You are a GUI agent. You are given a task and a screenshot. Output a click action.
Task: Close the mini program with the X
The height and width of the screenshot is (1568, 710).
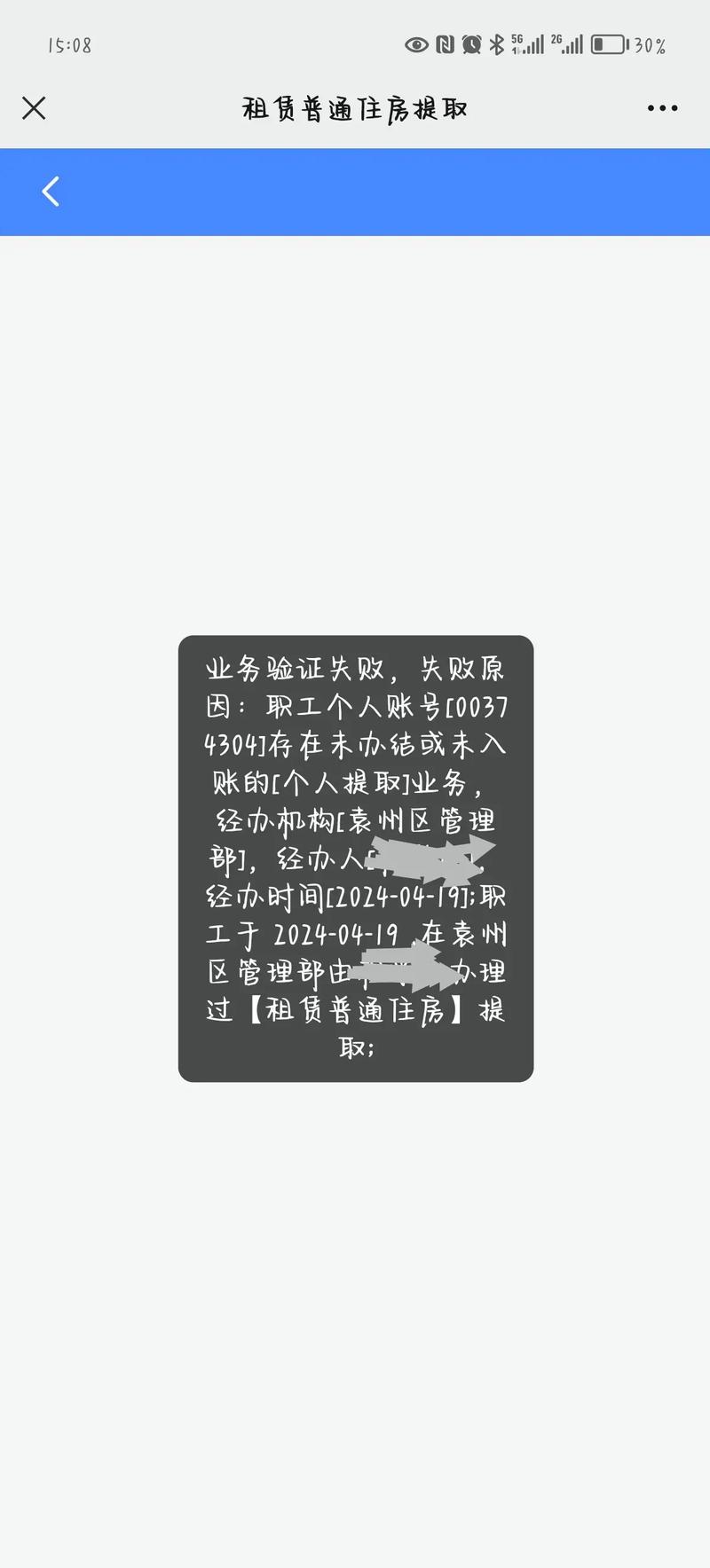pyautogui.click(x=34, y=108)
